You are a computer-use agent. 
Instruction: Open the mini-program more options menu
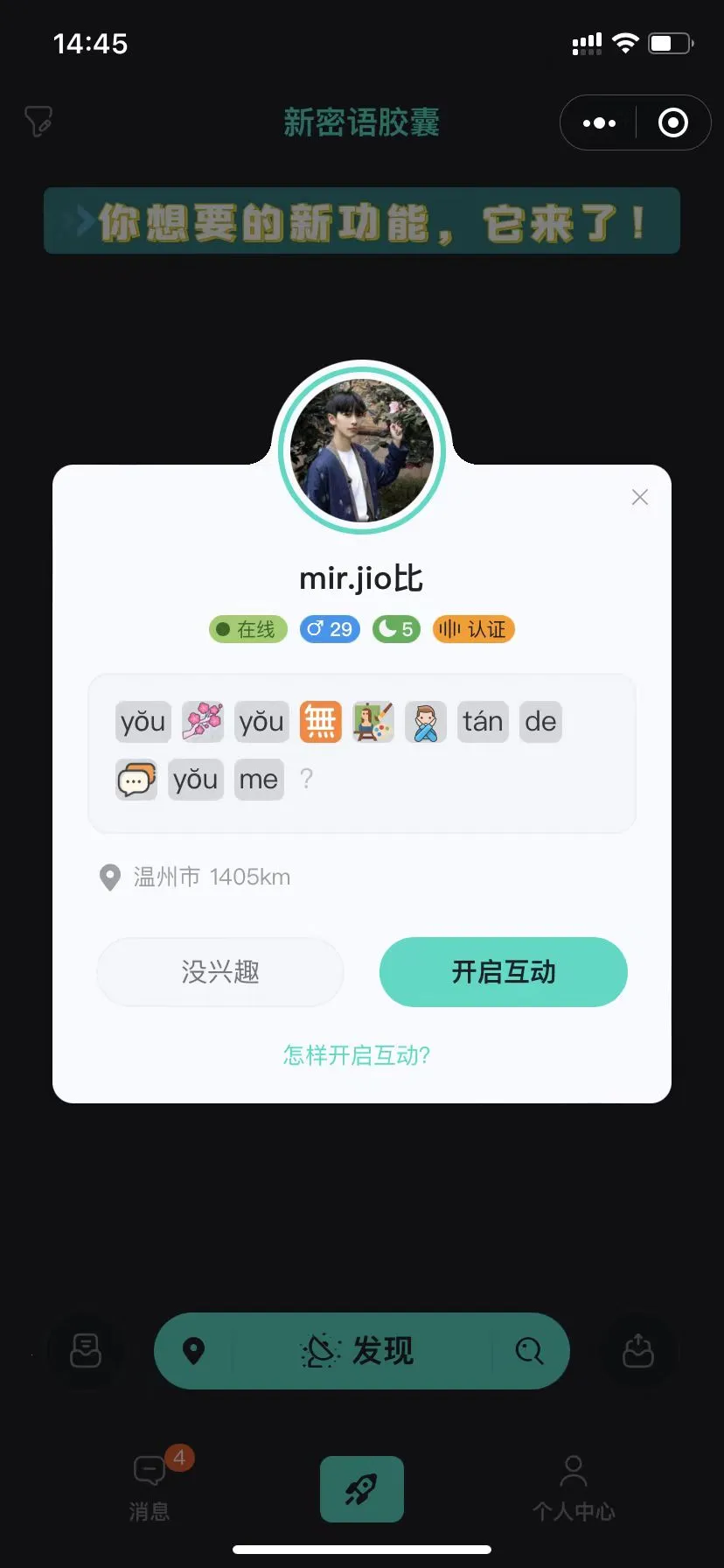[598, 122]
